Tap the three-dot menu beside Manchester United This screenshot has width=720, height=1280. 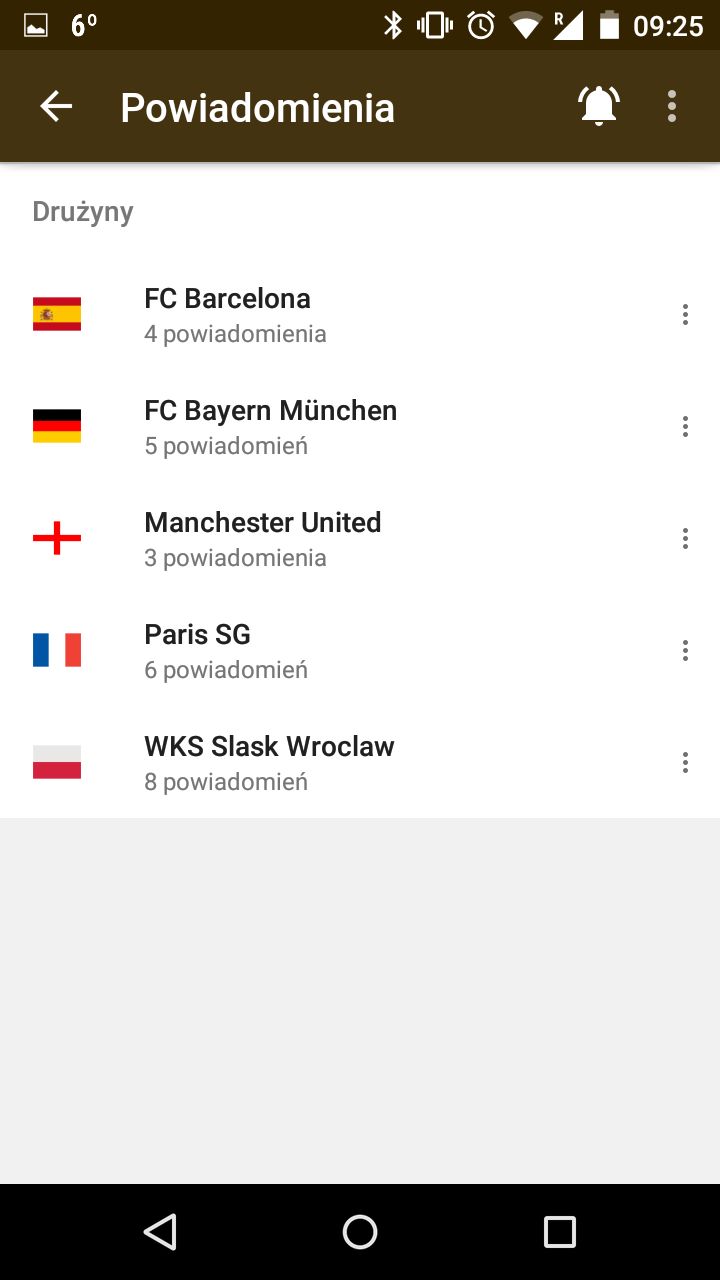pos(685,538)
